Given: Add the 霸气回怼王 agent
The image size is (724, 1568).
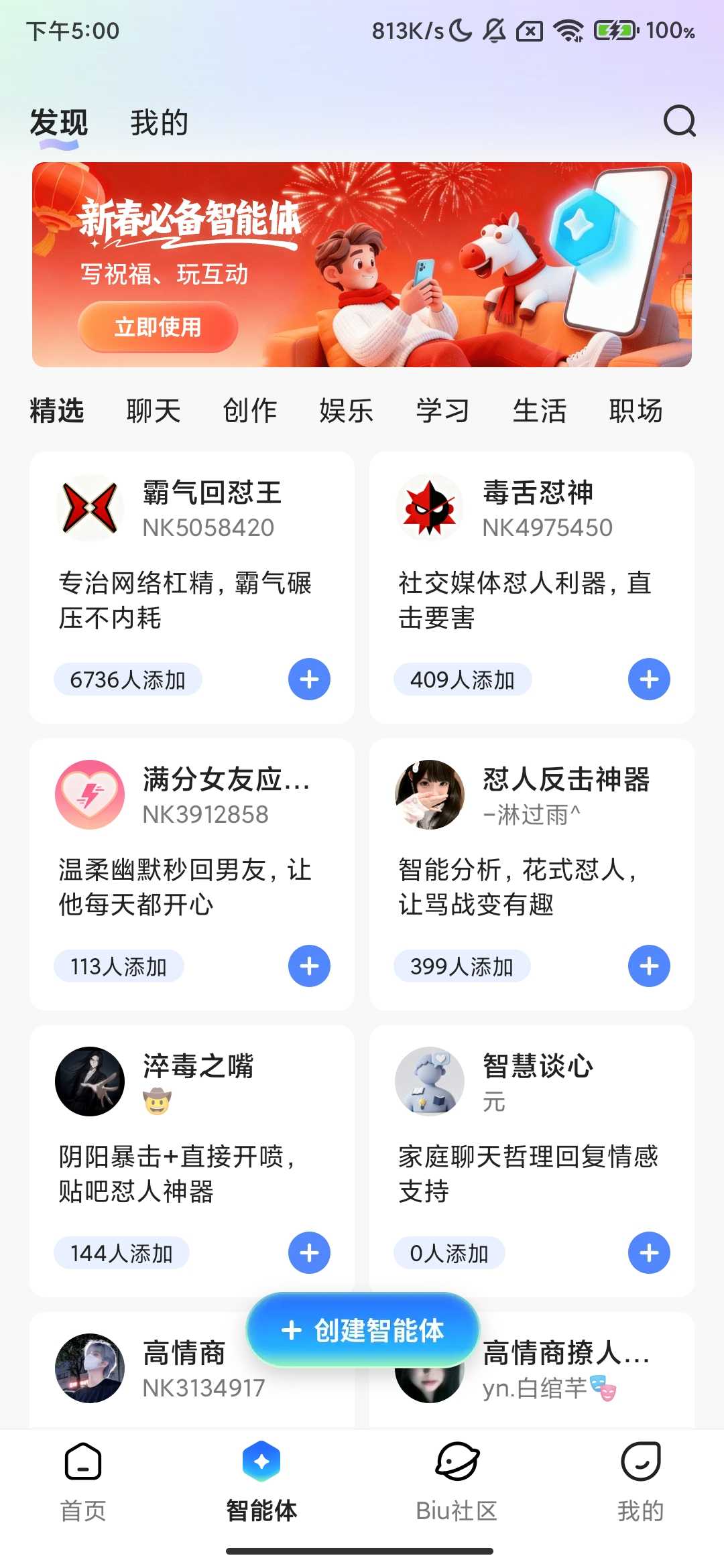Looking at the screenshot, I should [x=309, y=679].
